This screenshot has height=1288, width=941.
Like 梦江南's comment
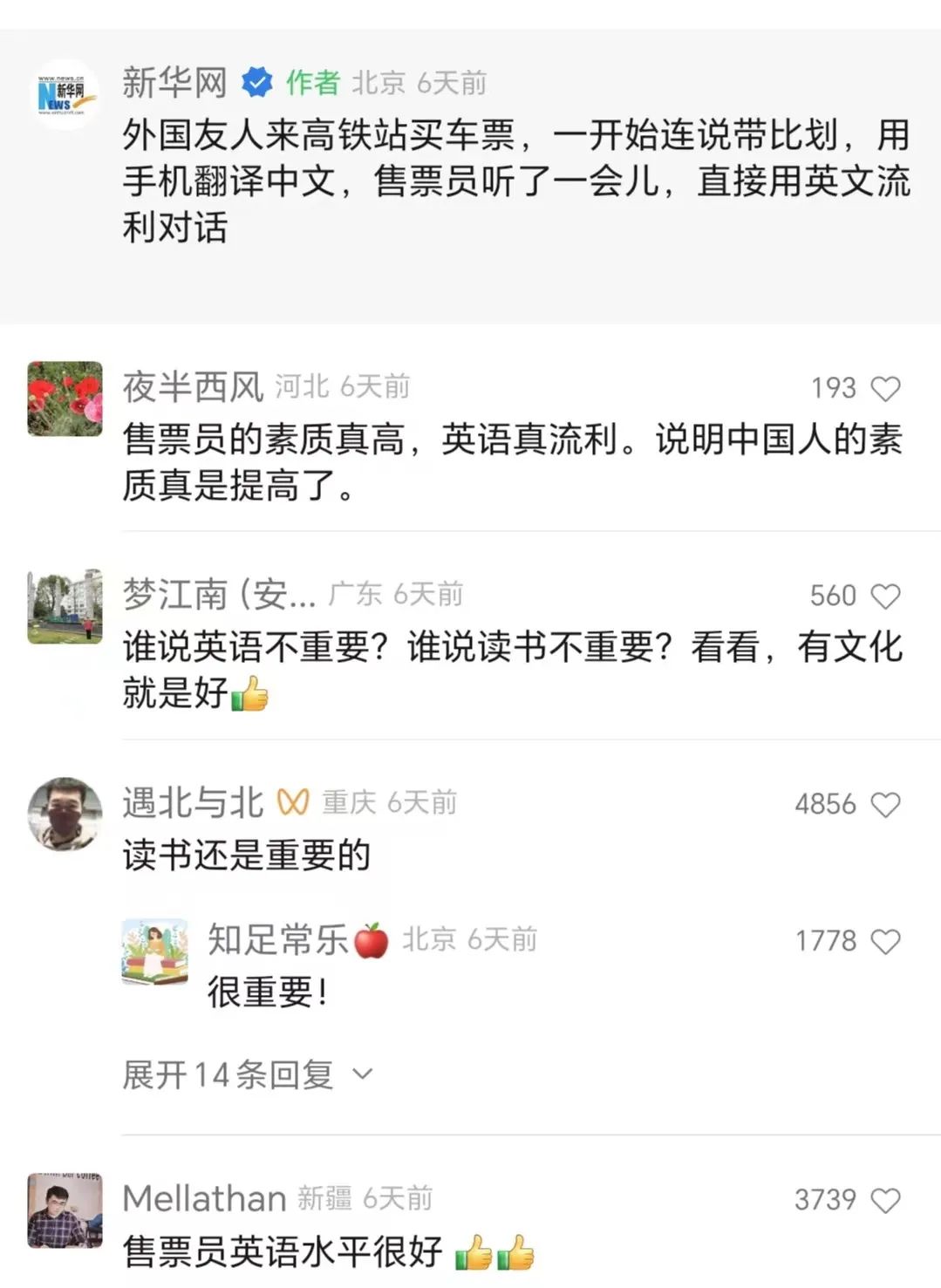tap(885, 596)
